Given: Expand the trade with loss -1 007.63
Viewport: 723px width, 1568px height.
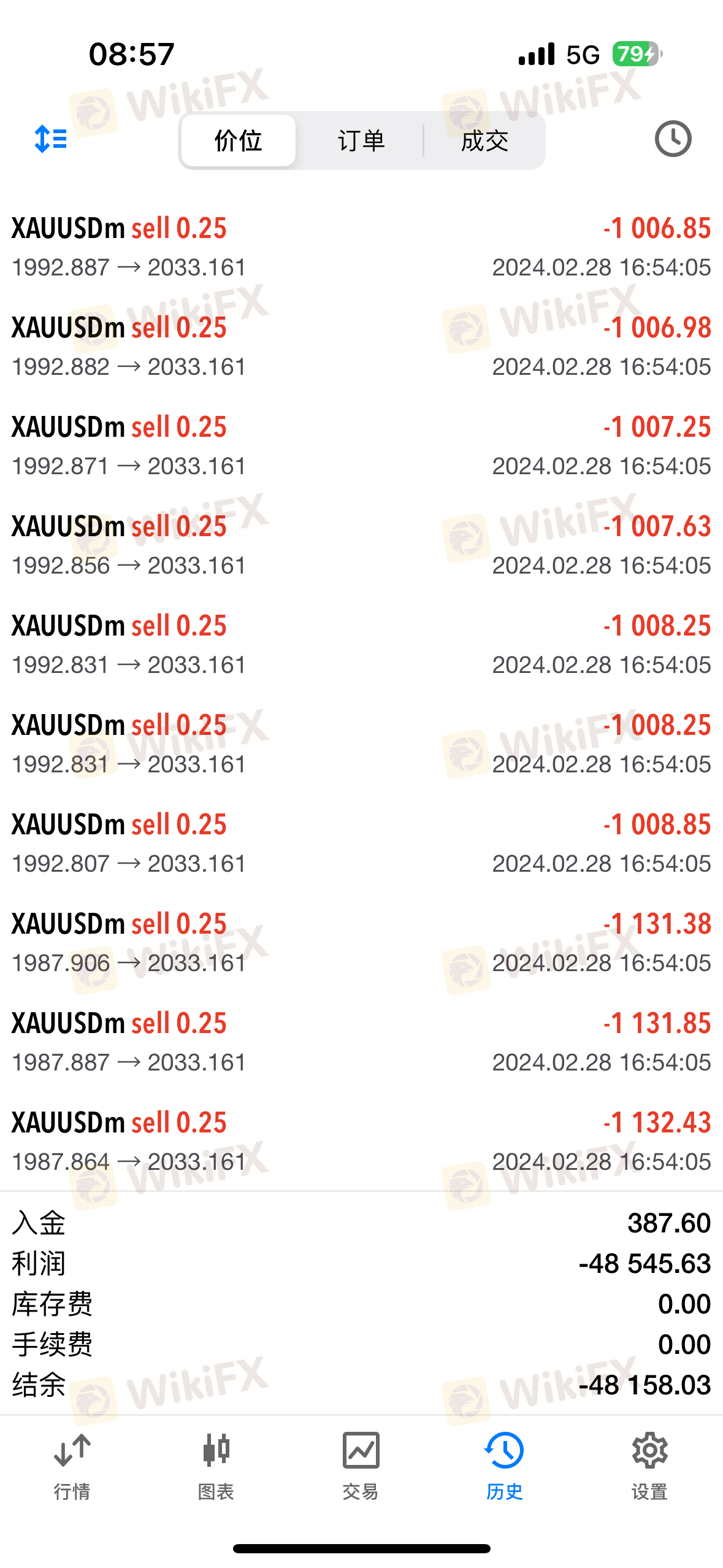Looking at the screenshot, I should [361, 545].
